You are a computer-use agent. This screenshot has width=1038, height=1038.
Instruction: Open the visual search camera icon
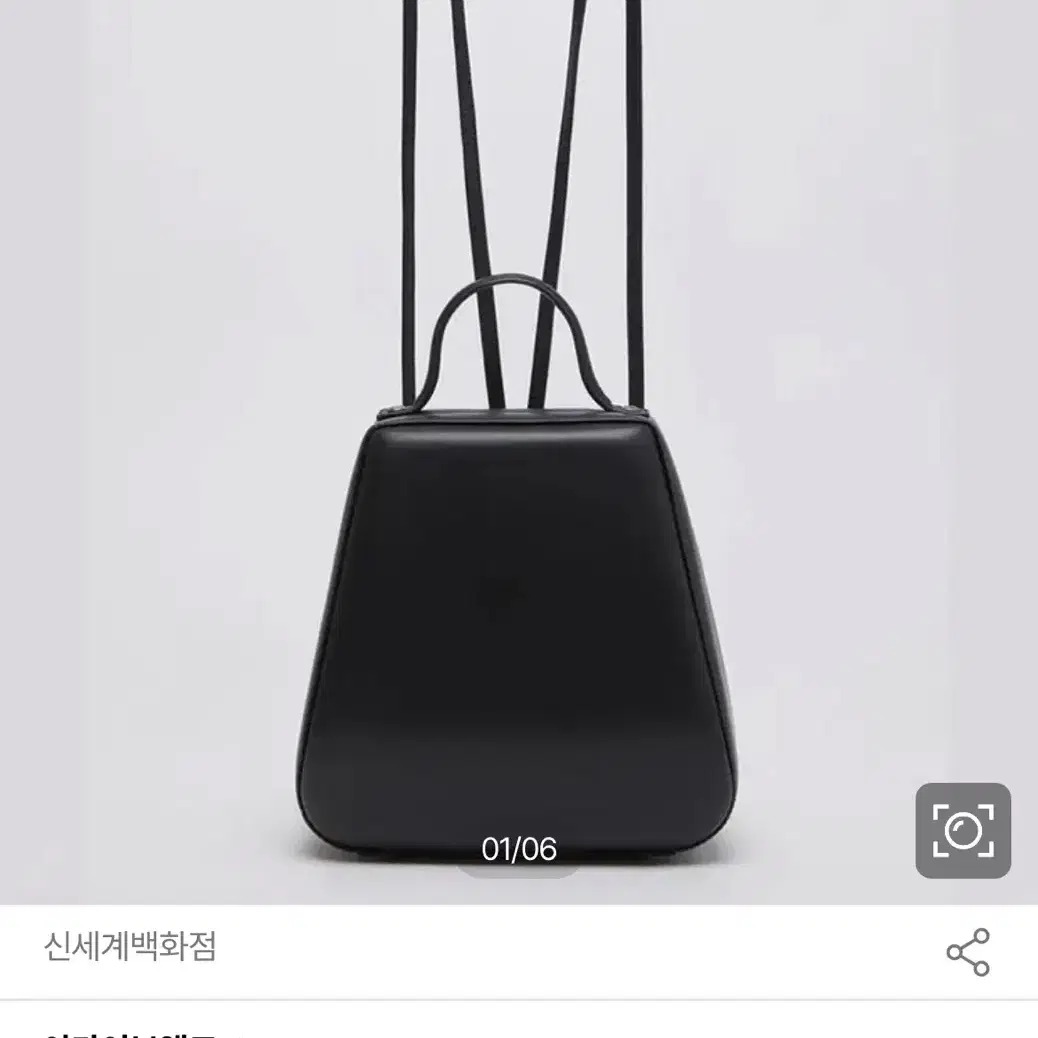[962, 830]
